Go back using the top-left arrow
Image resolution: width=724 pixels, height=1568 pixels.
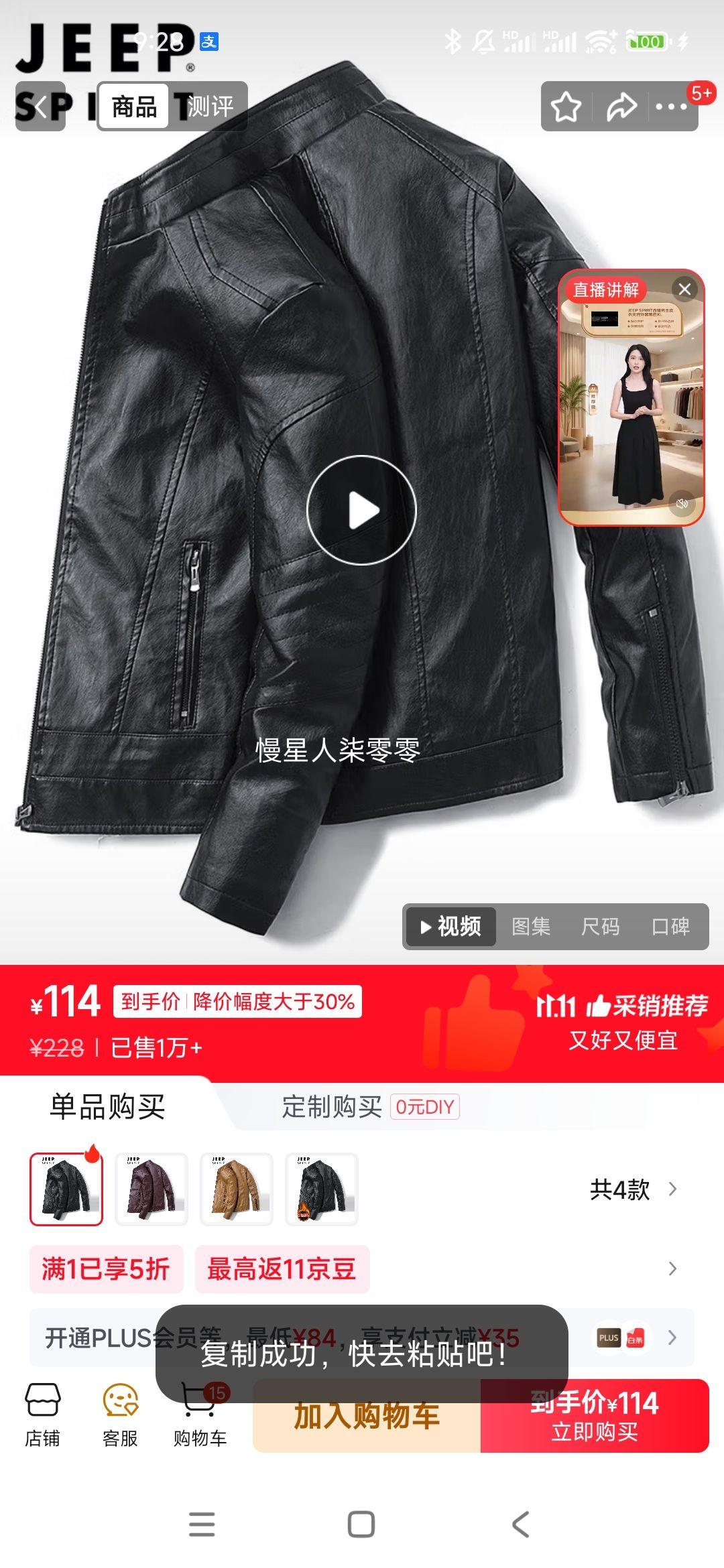tap(40, 107)
